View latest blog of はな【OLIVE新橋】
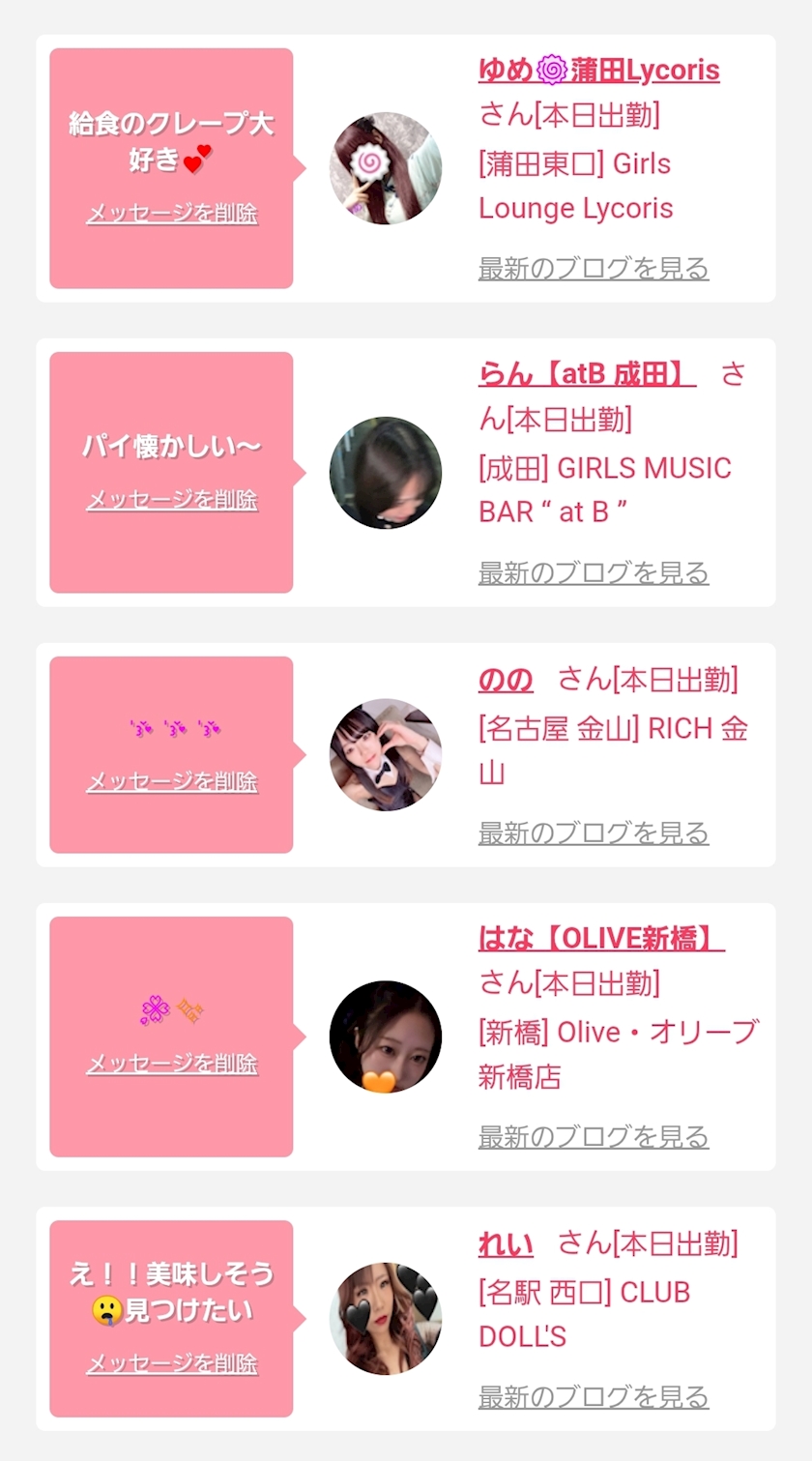The width and height of the screenshot is (812, 1461). coord(594,1136)
